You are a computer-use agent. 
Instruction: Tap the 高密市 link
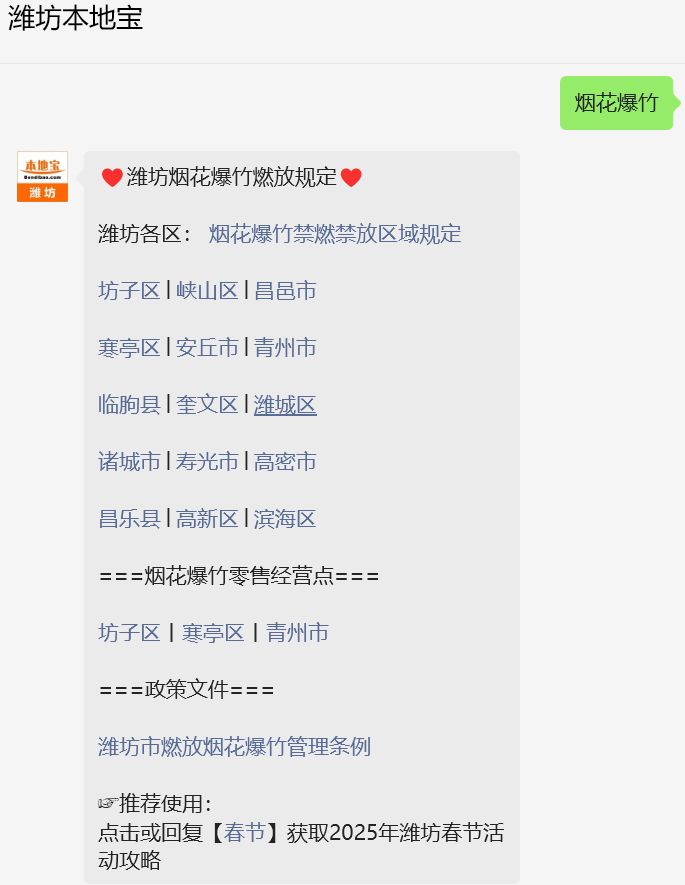[285, 462]
